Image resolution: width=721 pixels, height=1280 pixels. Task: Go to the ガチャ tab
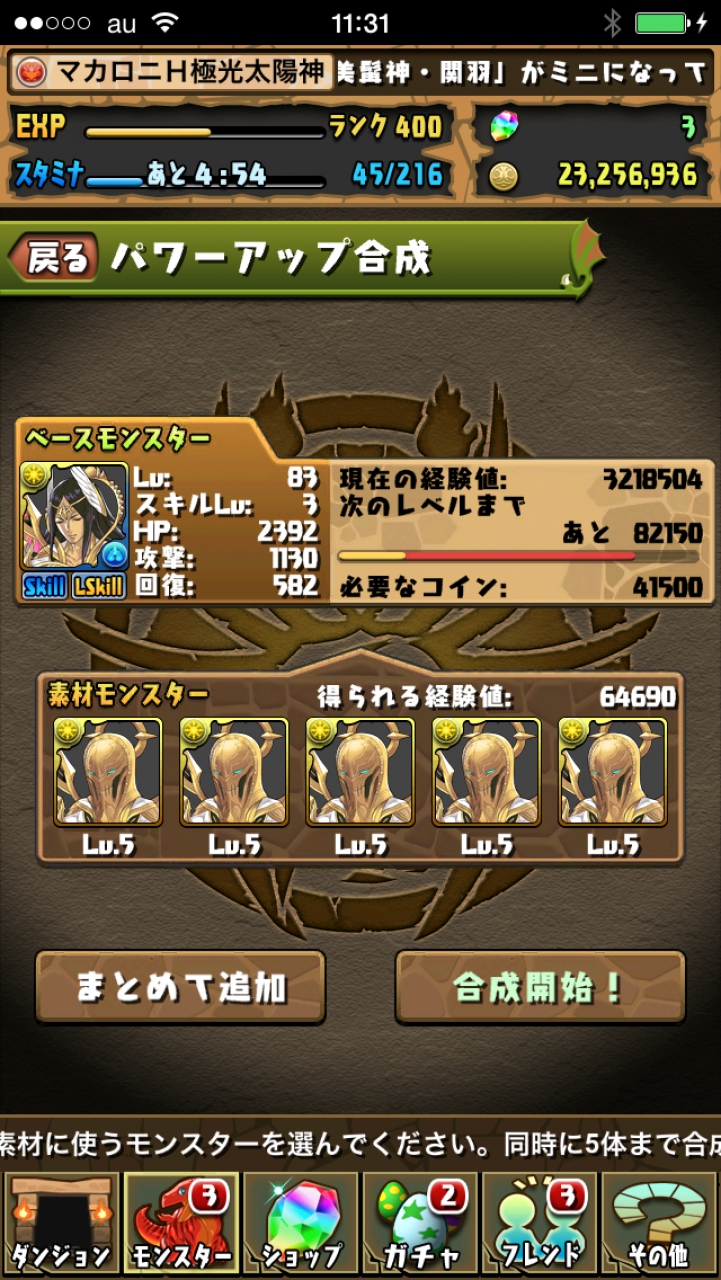pyautogui.click(x=420, y=1224)
